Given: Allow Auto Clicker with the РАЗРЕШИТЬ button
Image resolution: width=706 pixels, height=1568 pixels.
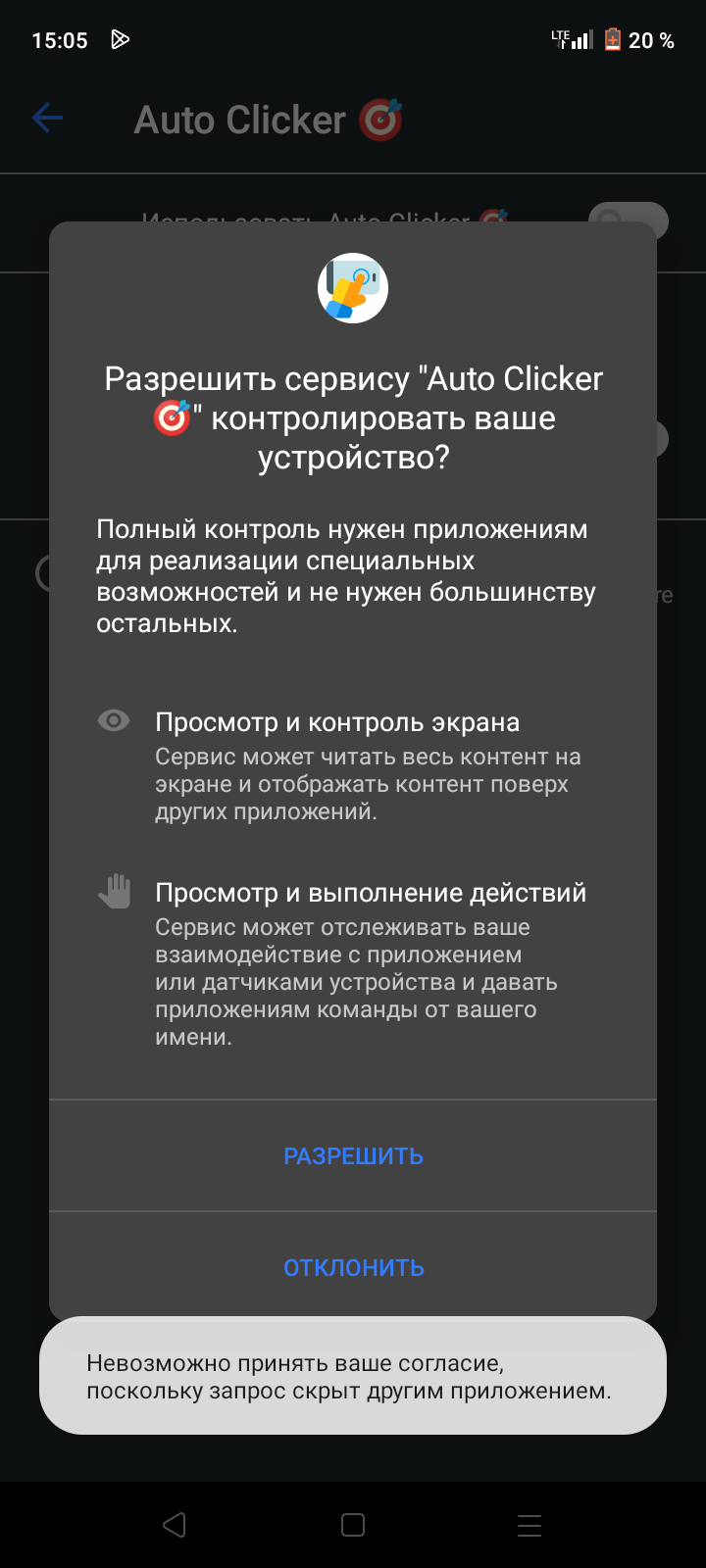Looking at the screenshot, I should 353,1155.
